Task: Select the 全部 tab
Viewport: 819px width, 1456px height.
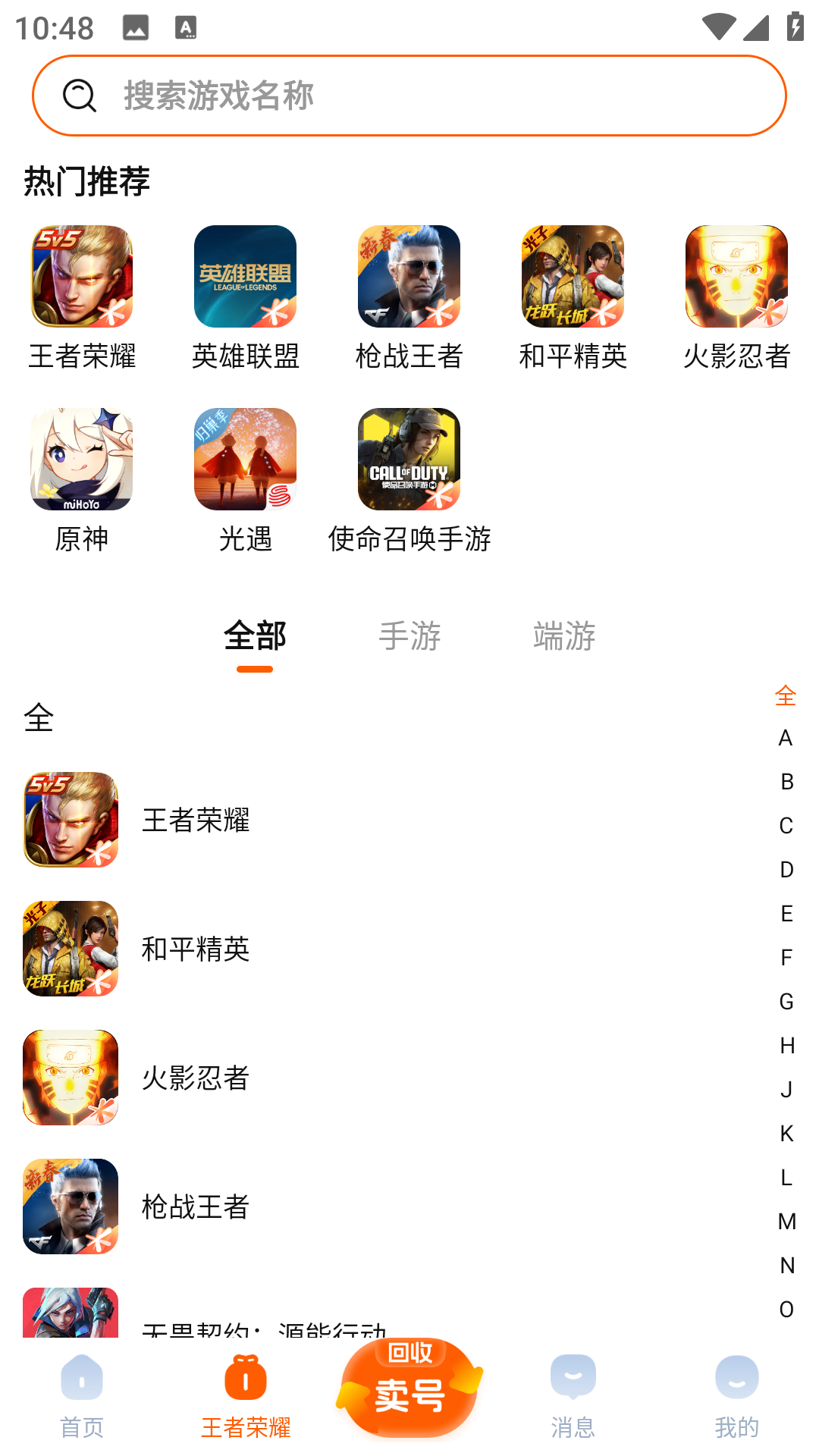Action: (256, 637)
